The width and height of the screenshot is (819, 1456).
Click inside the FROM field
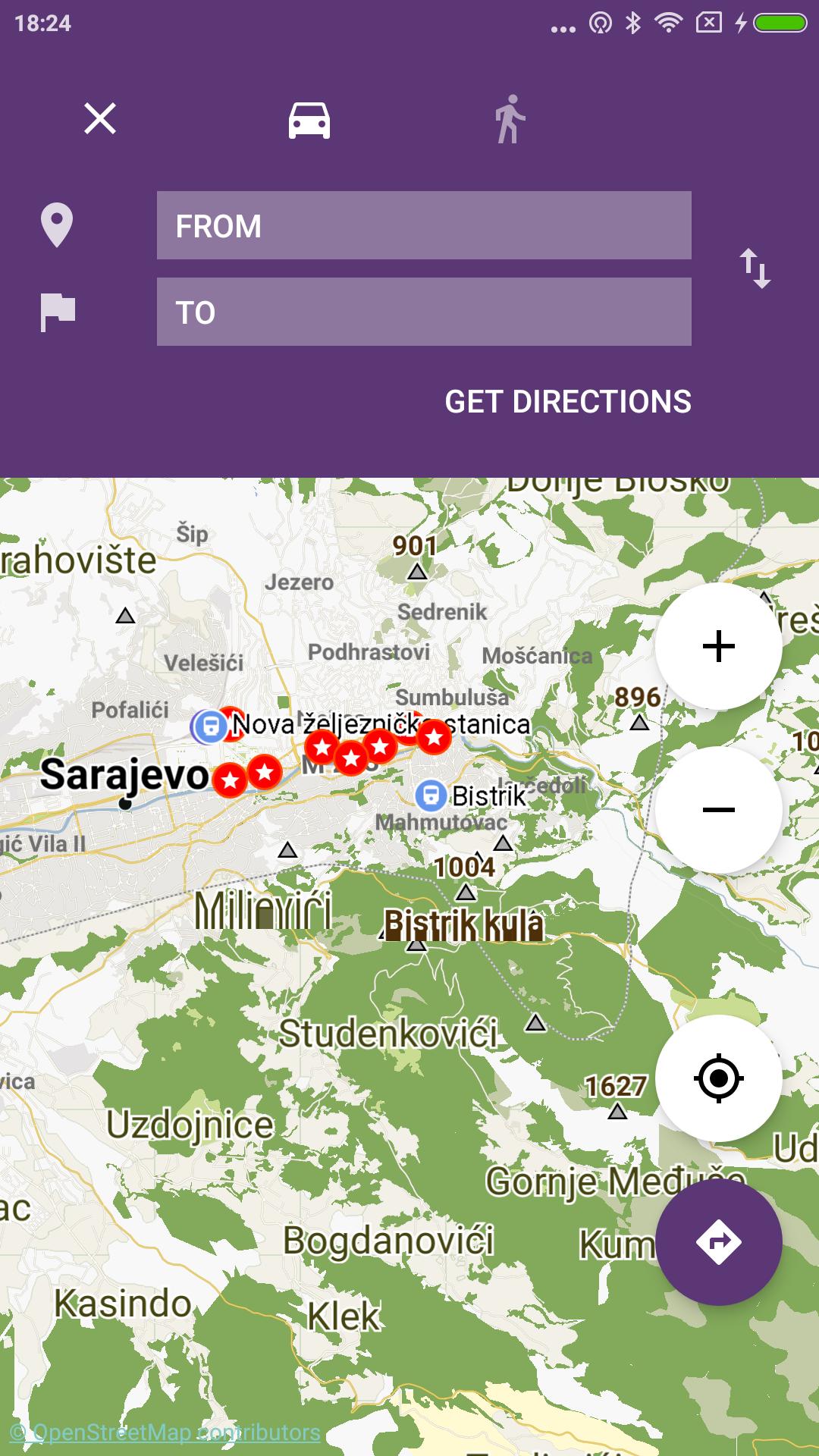click(x=423, y=225)
